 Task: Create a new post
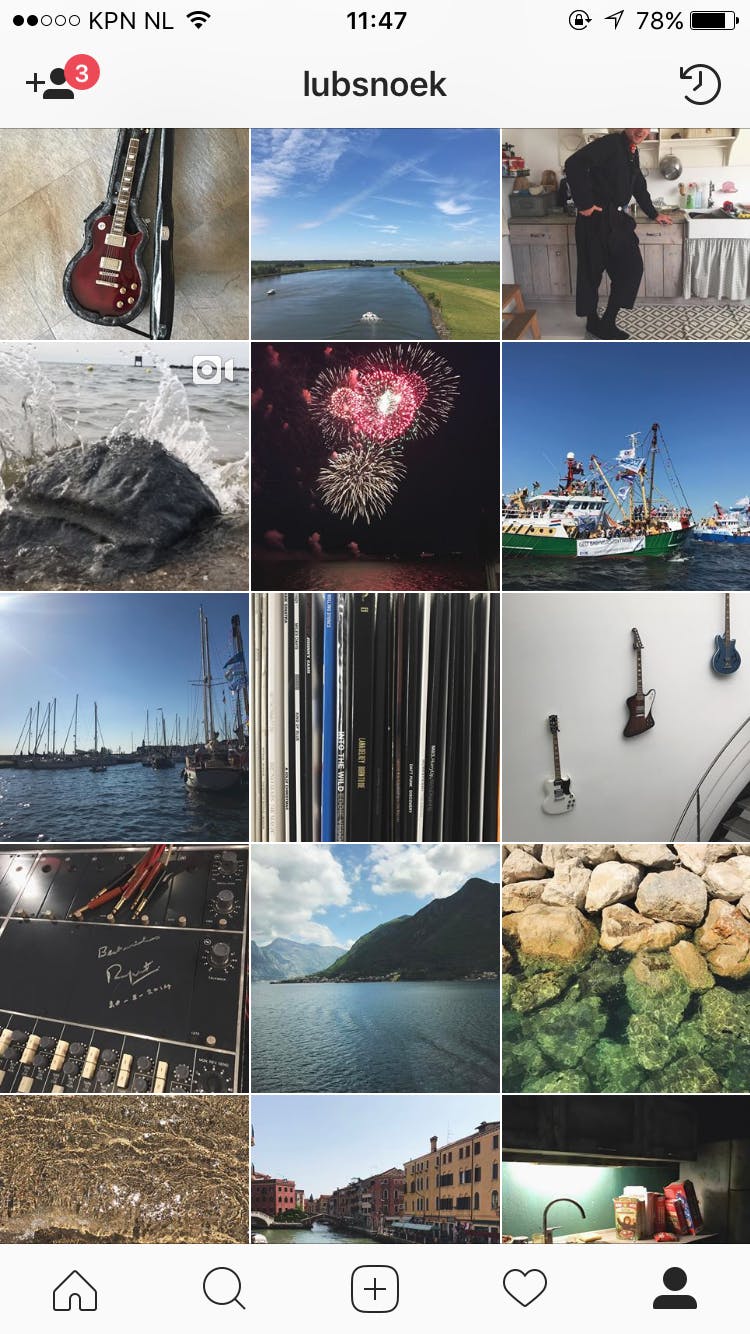click(375, 1289)
